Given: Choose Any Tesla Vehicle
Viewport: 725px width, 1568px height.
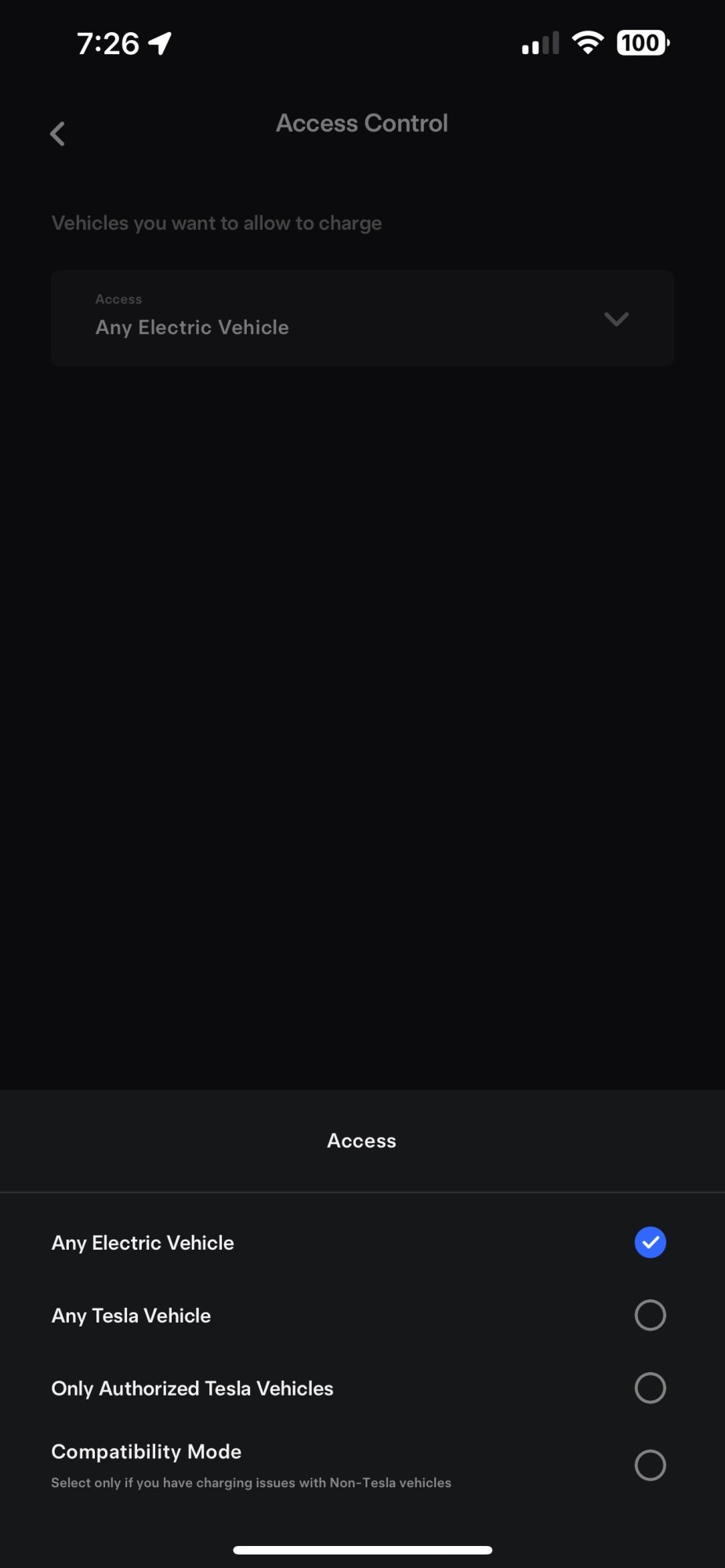Looking at the screenshot, I should [650, 1316].
